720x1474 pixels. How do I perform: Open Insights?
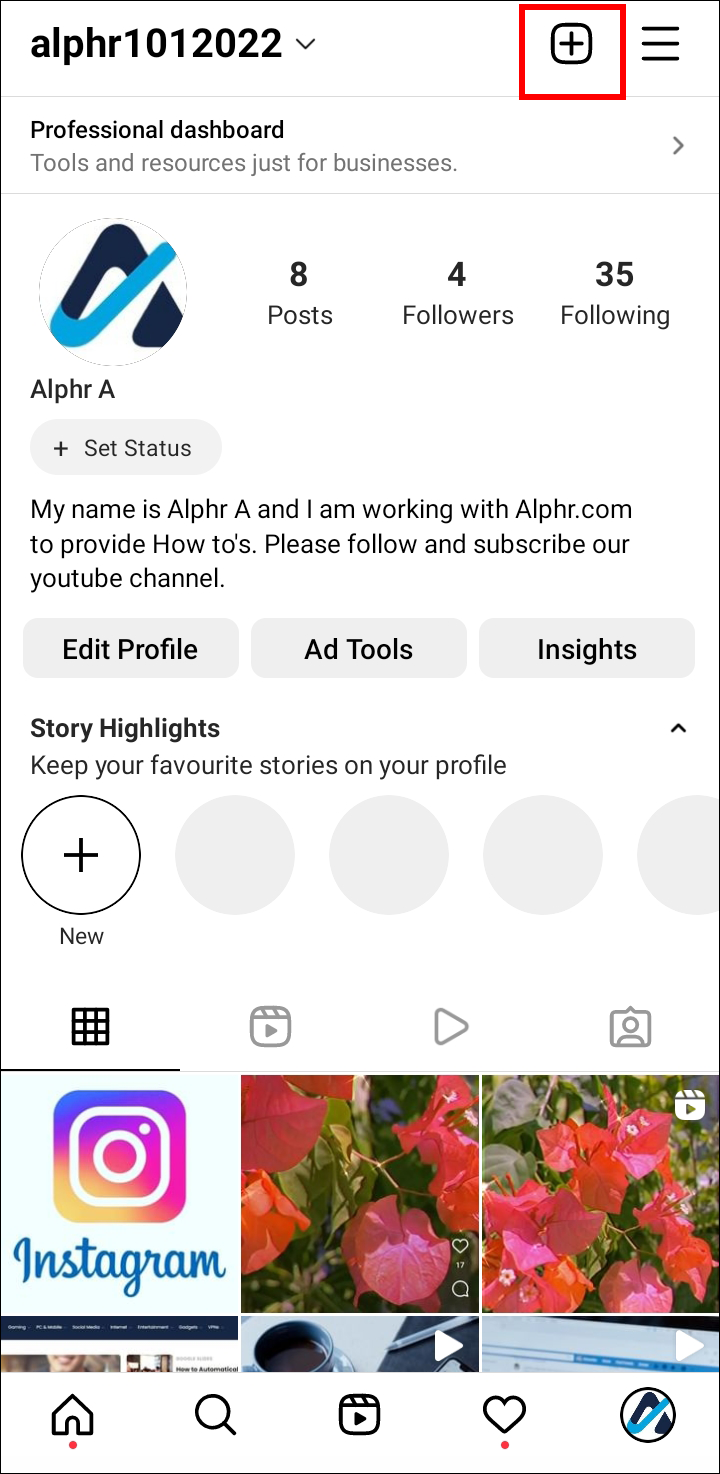(586, 649)
